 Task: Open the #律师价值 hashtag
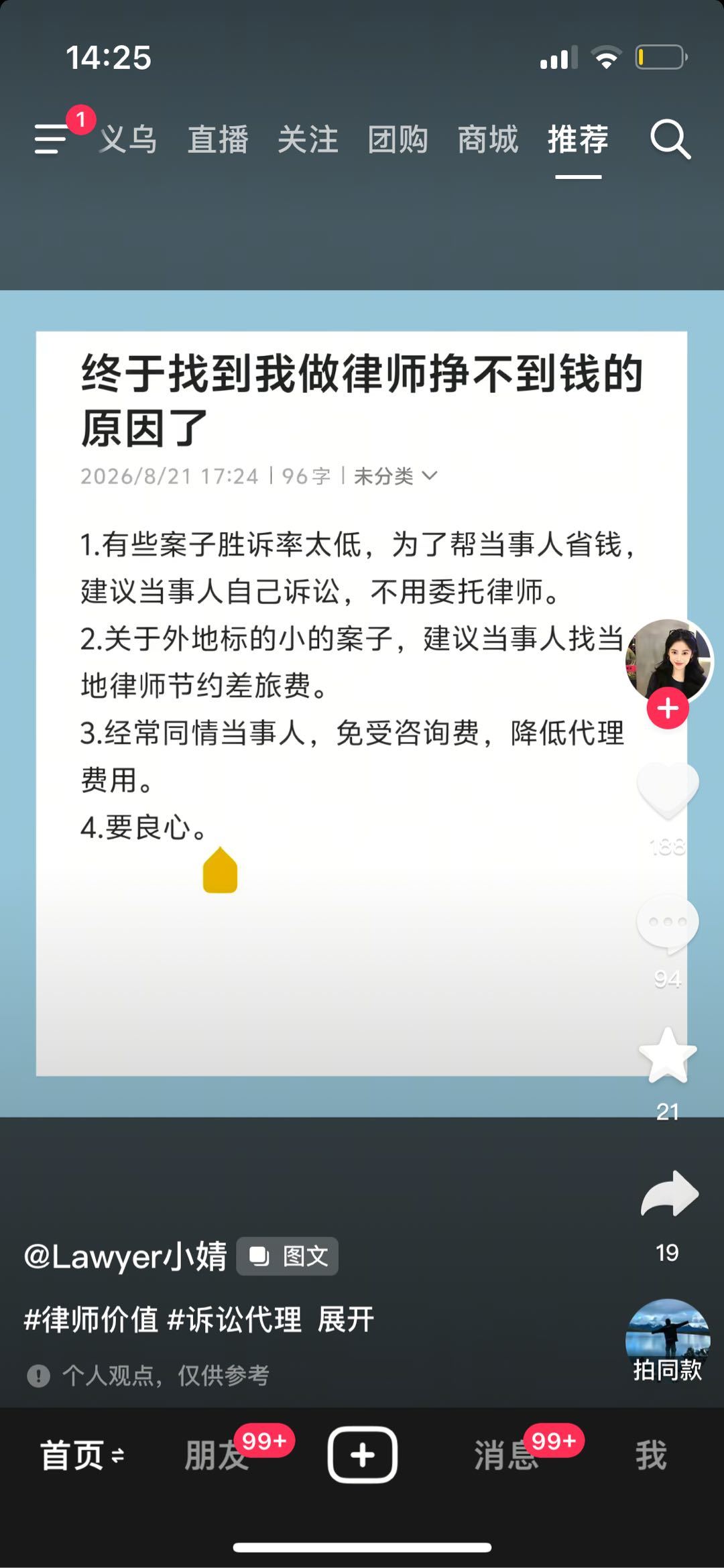(91, 1319)
